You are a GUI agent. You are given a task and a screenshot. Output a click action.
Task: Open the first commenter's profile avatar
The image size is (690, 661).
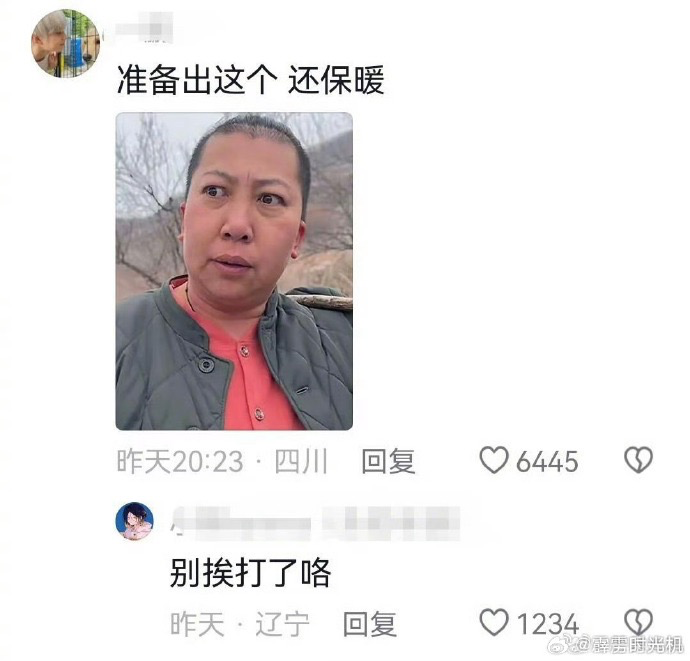coord(65,43)
